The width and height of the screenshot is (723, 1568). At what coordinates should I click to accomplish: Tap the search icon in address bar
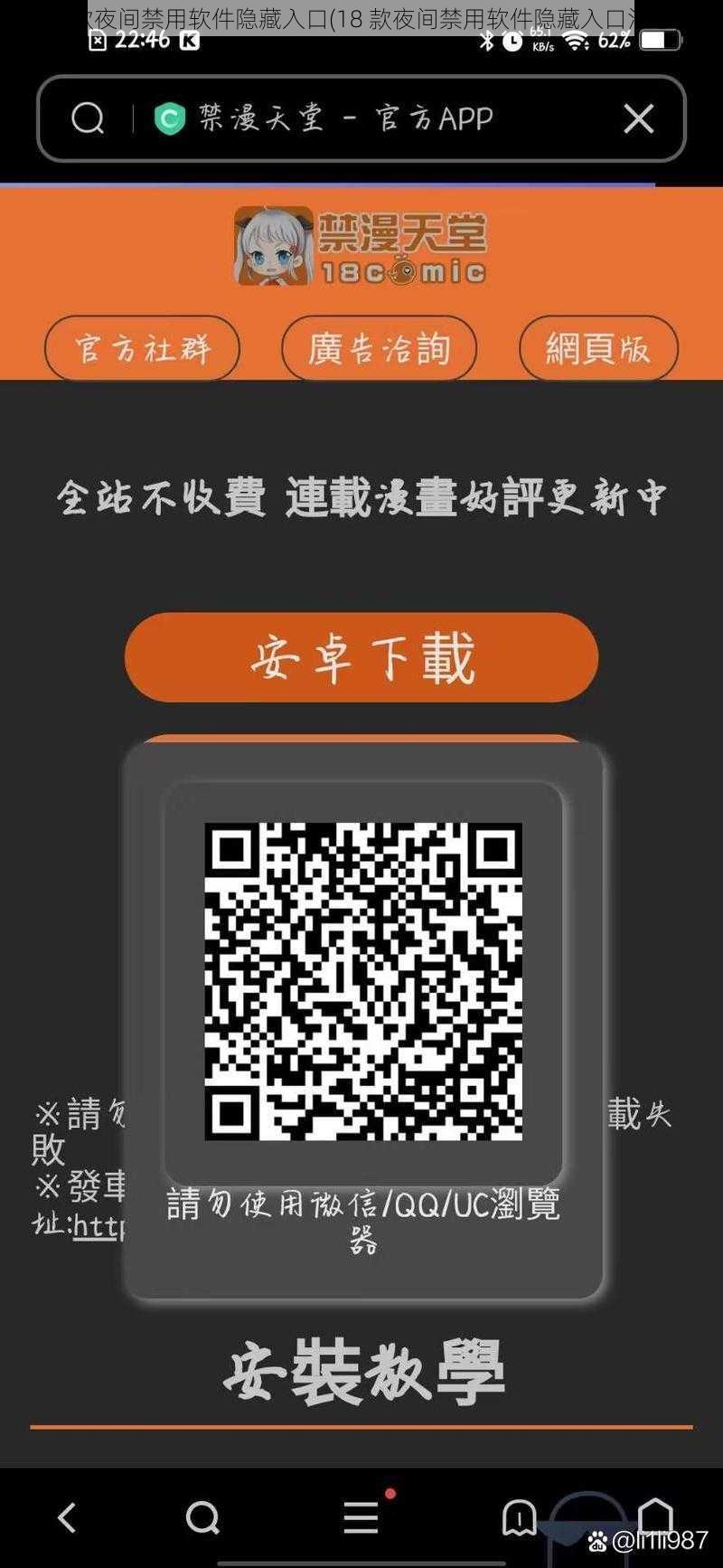[88, 118]
